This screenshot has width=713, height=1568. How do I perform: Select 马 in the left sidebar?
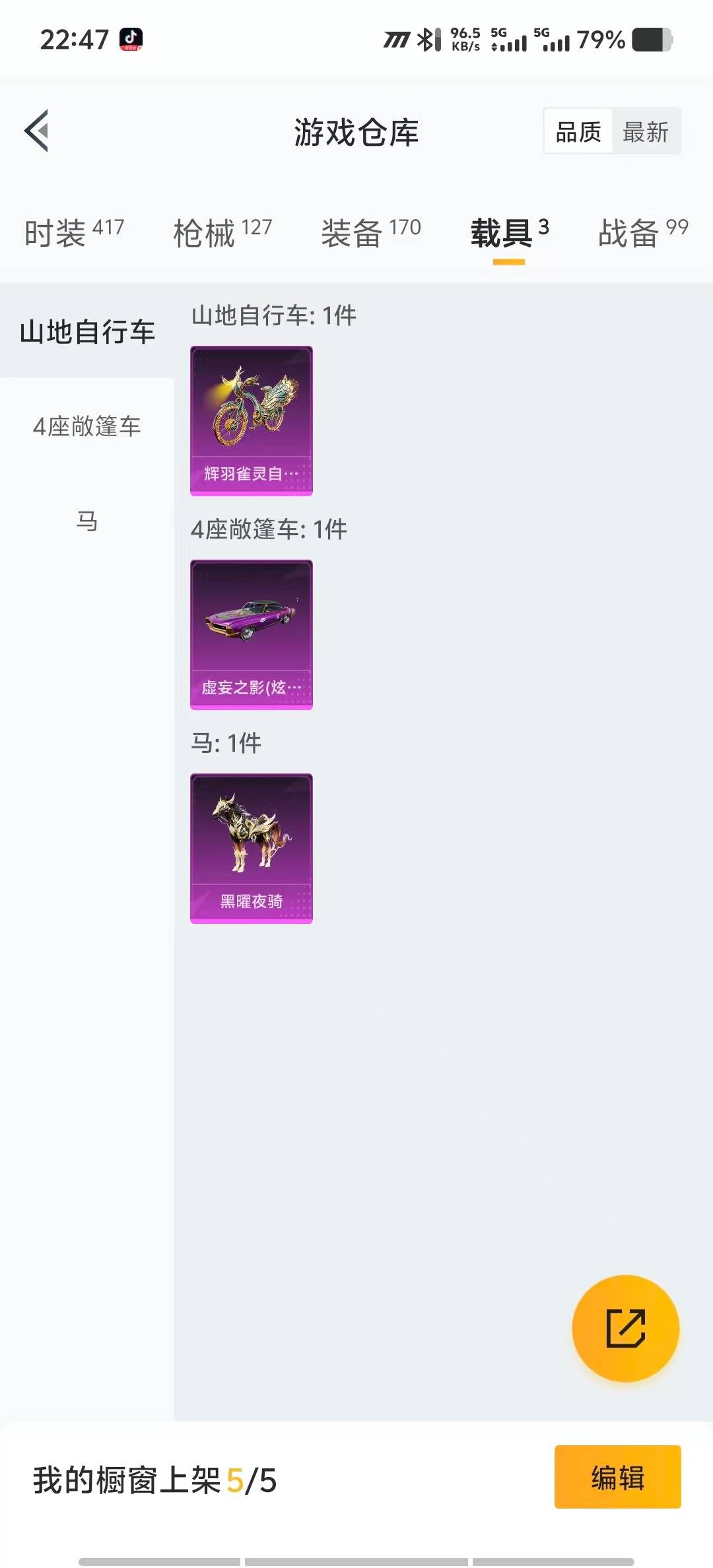pyautogui.click(x=86, y=522)
